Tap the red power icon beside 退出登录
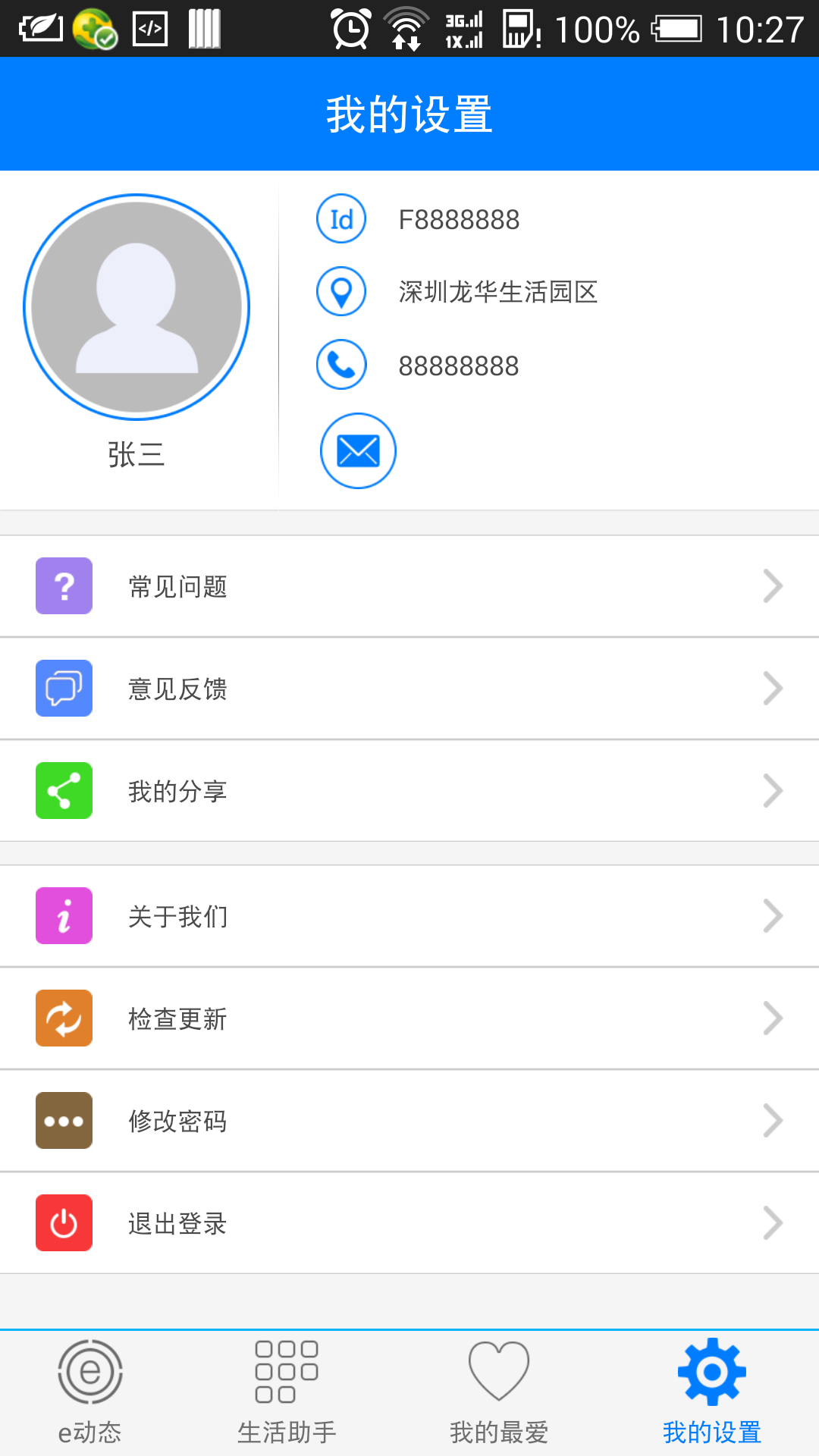 64,1223
